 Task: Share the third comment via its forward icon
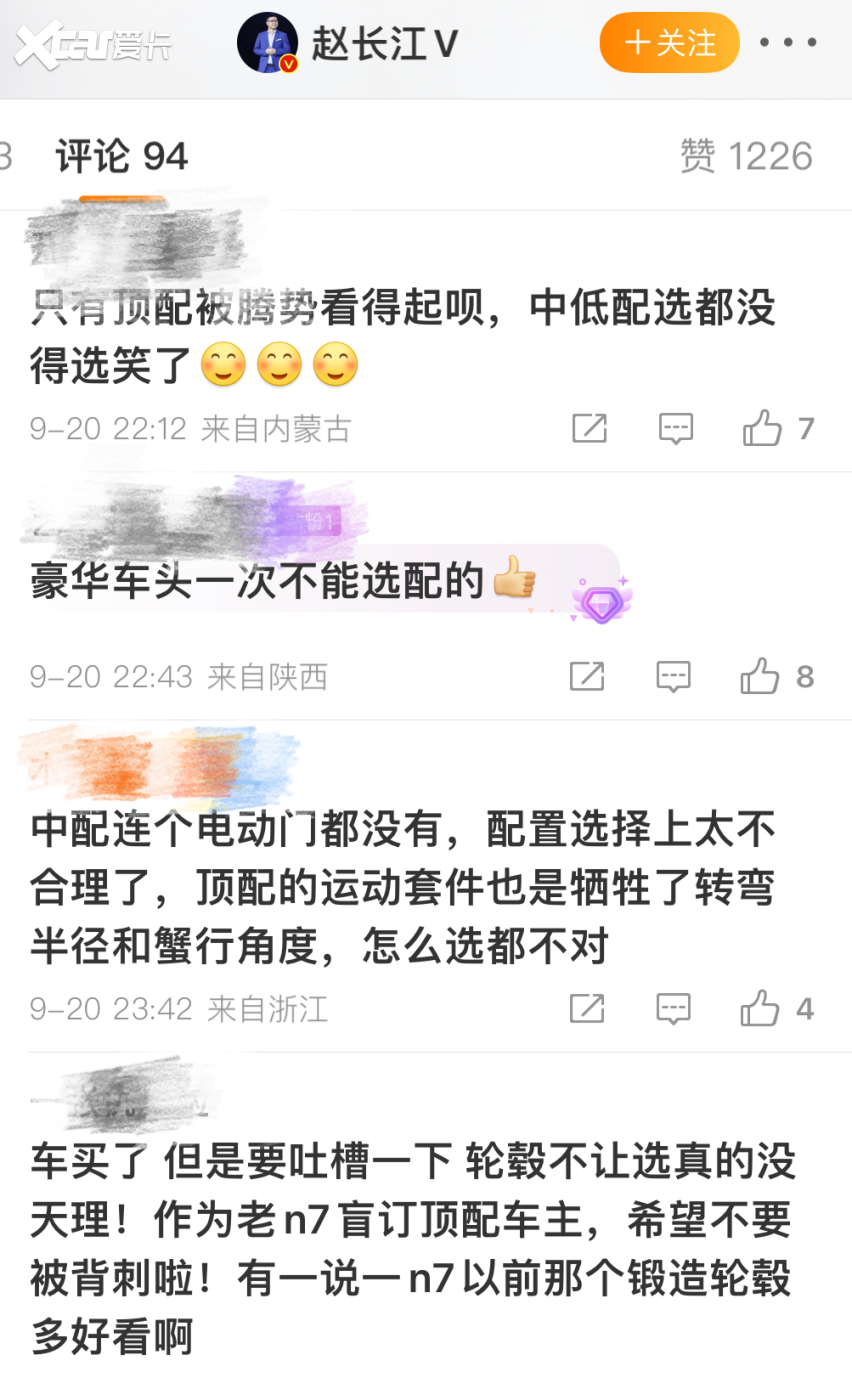pos(589,1008)
